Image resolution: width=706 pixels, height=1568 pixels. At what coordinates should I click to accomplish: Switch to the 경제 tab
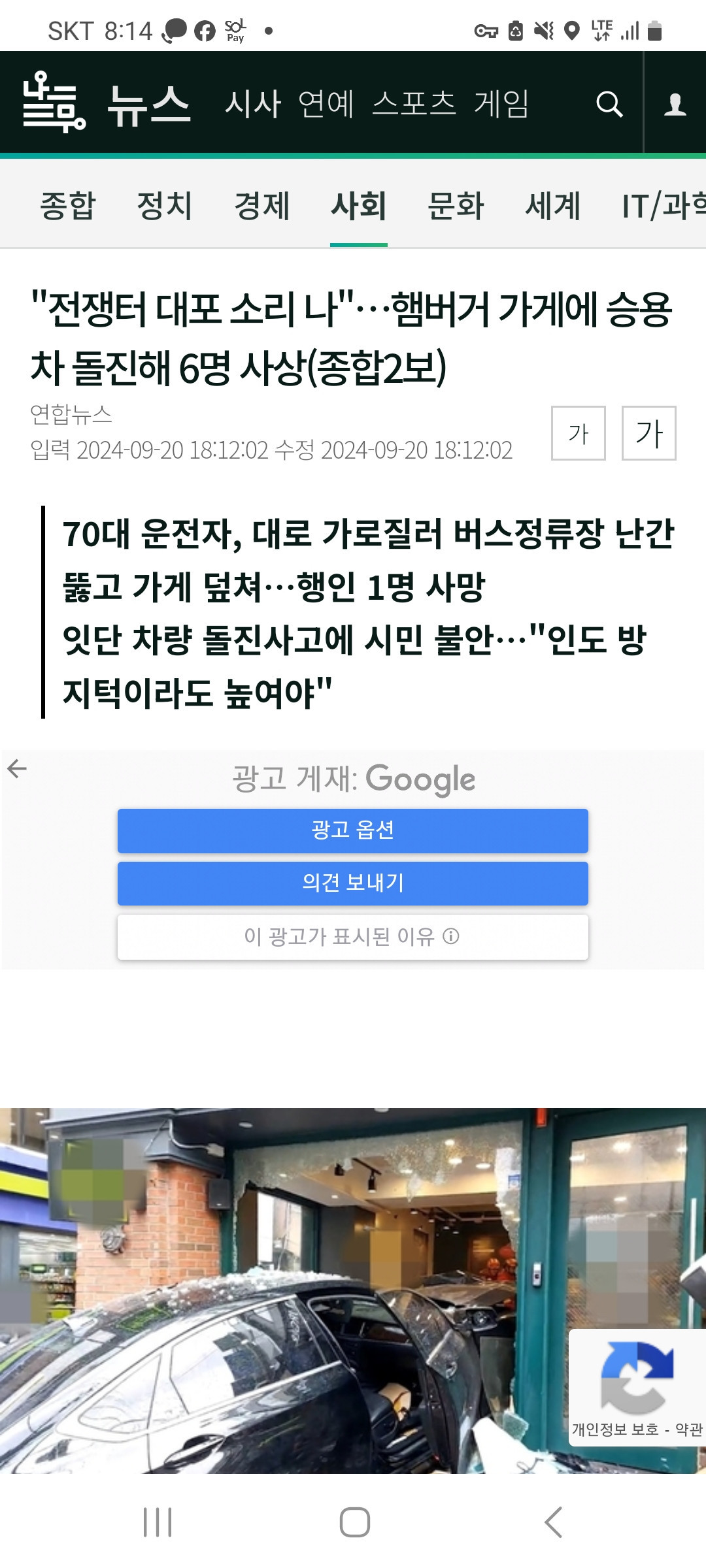tap(261, 206)
